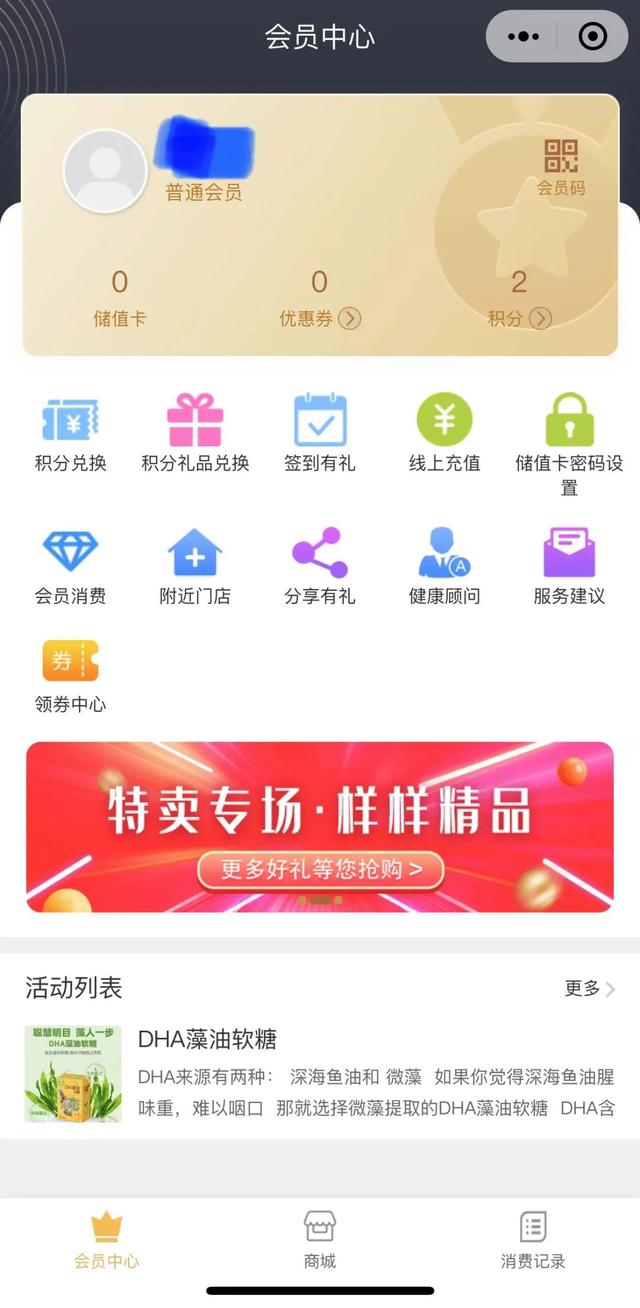The image size is (640, 1308).
Task: Tap the profile avatar picture
Action: (105, 170)
